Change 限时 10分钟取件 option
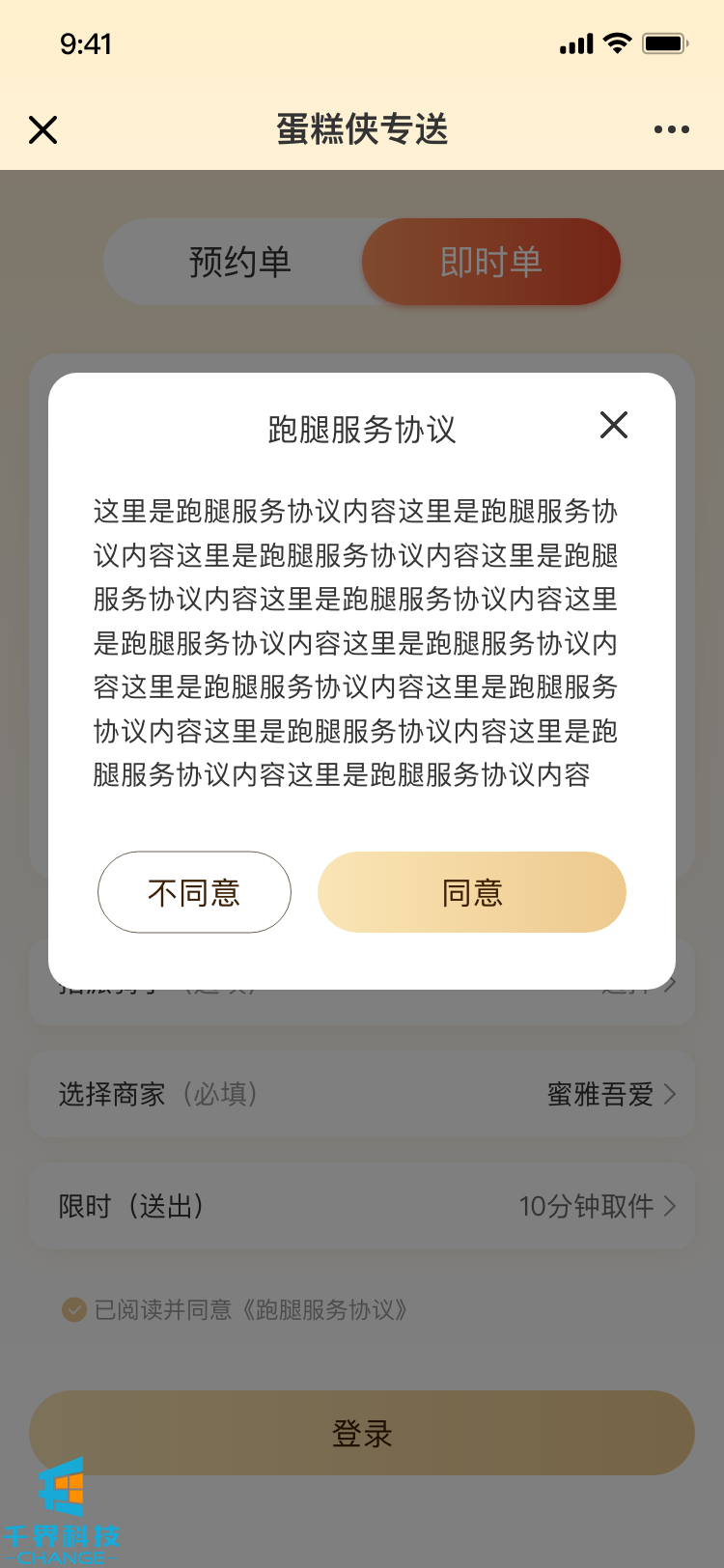The height and width of the screenshot is (1568, 724). click(362, 1206)
